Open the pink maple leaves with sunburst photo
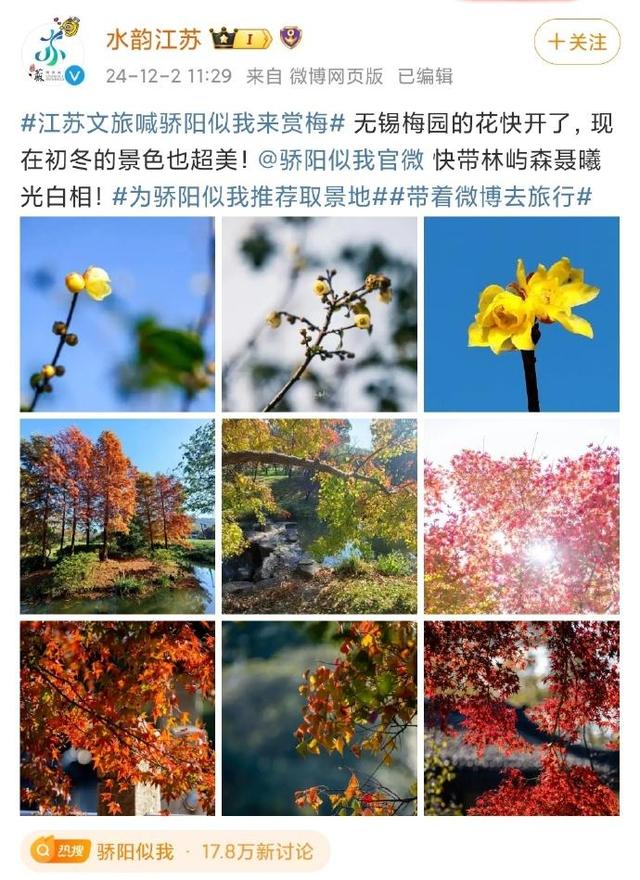 521,516
